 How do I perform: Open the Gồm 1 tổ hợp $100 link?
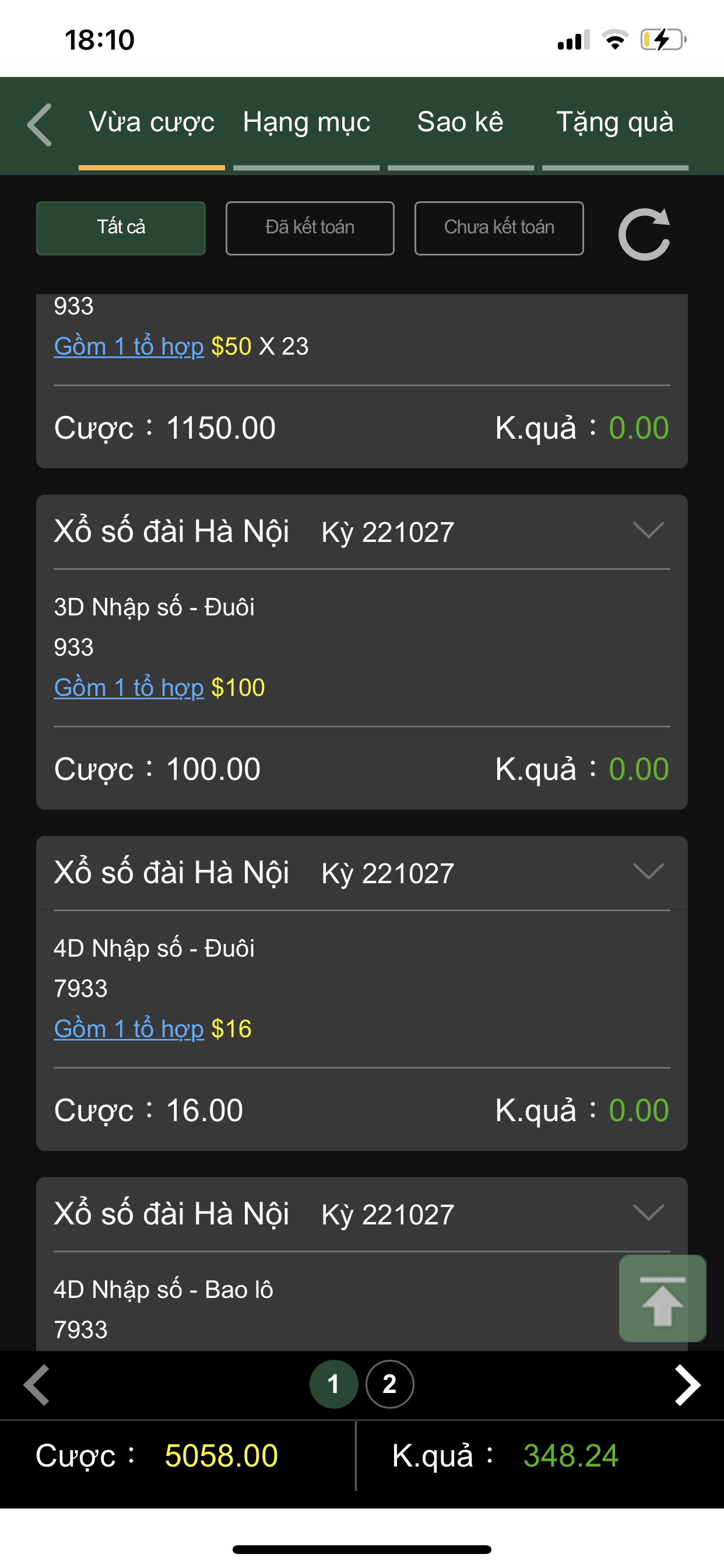coord(129,687)
